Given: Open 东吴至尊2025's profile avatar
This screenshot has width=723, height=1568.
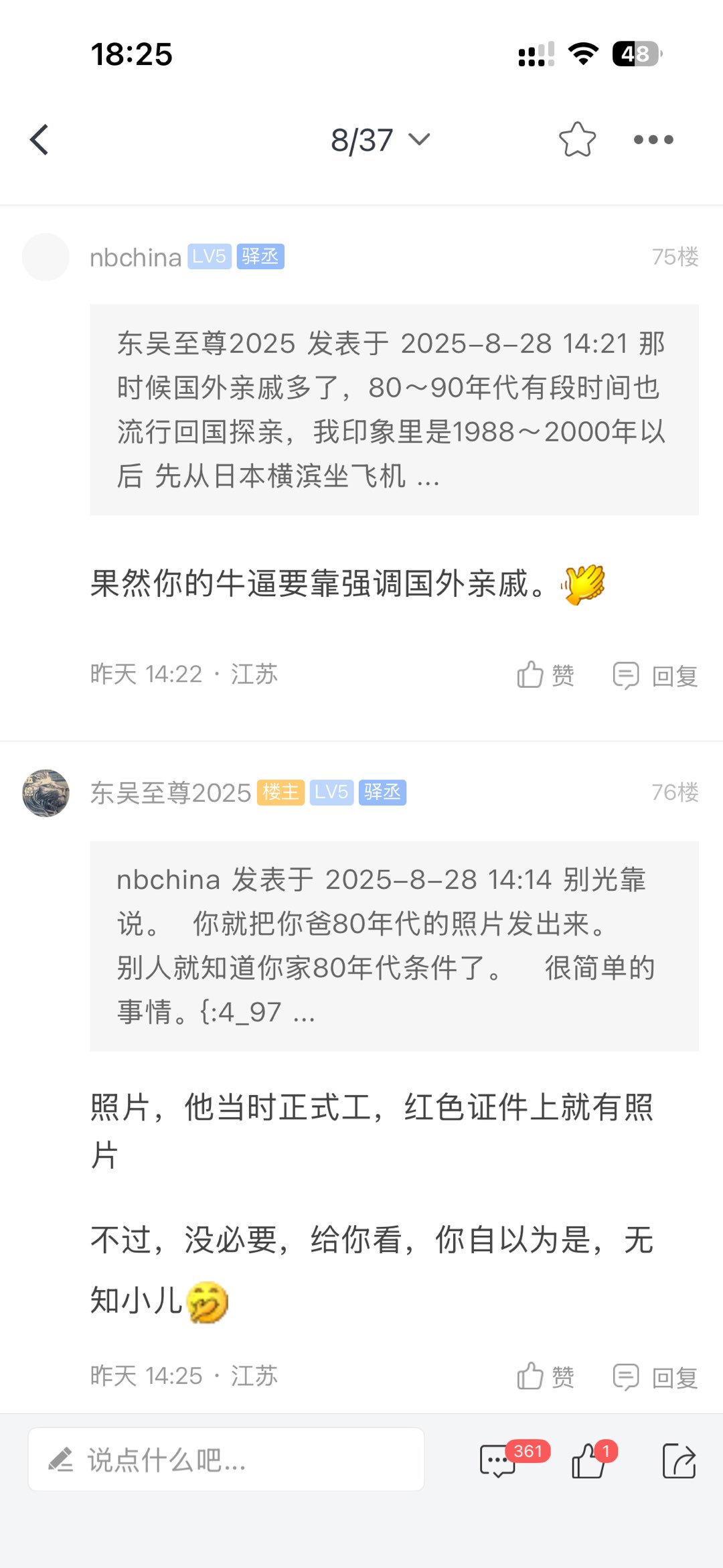Looking at the screenshot, I should coord(46,793).
